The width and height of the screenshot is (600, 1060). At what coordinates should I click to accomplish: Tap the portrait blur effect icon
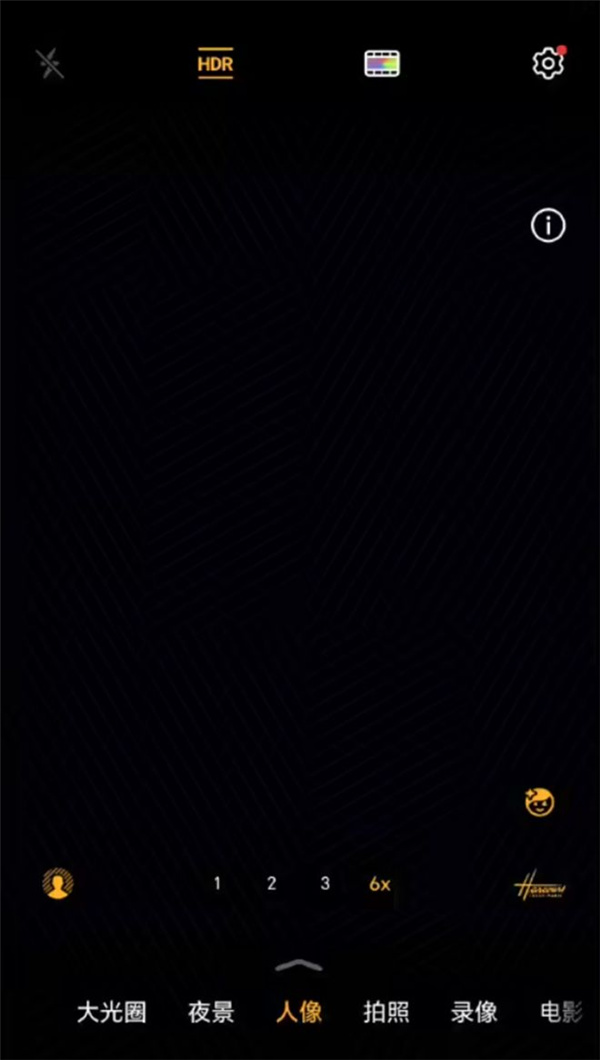click(58, 883)
